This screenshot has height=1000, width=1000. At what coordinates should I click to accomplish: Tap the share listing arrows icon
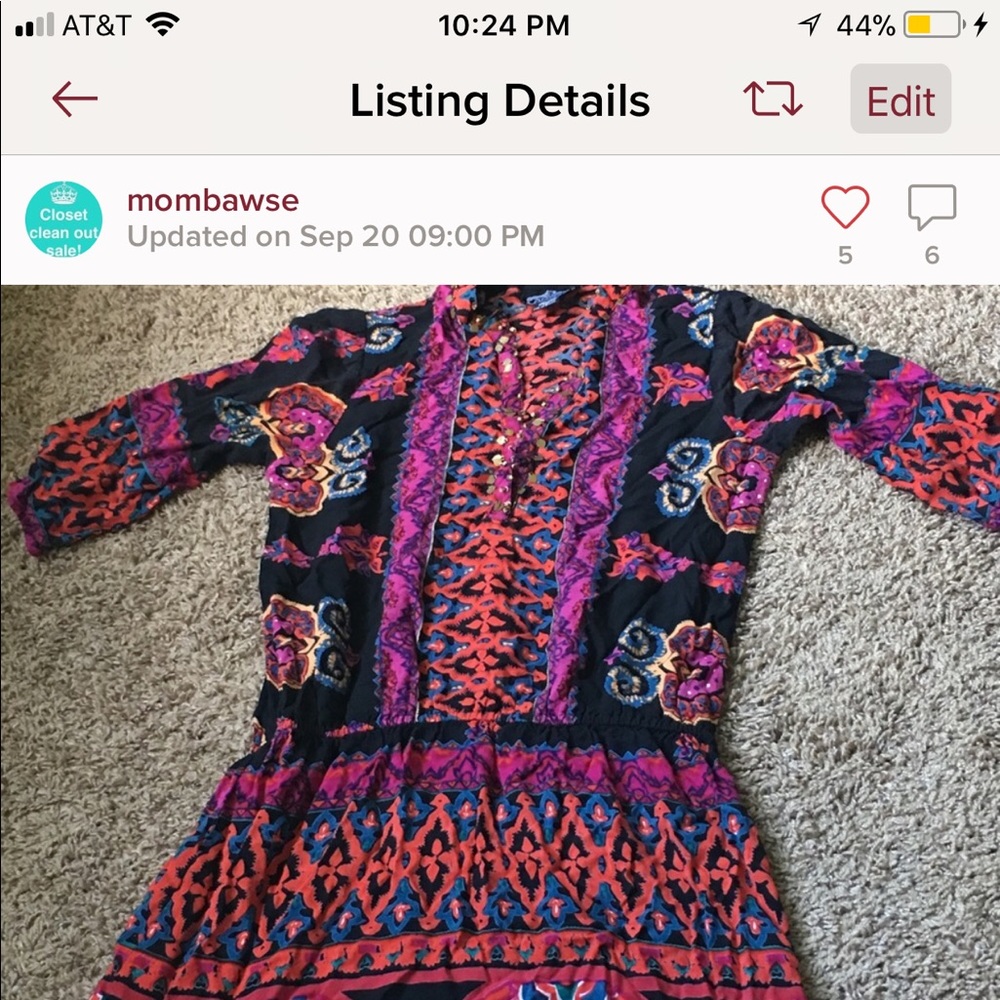click(772, 99)
